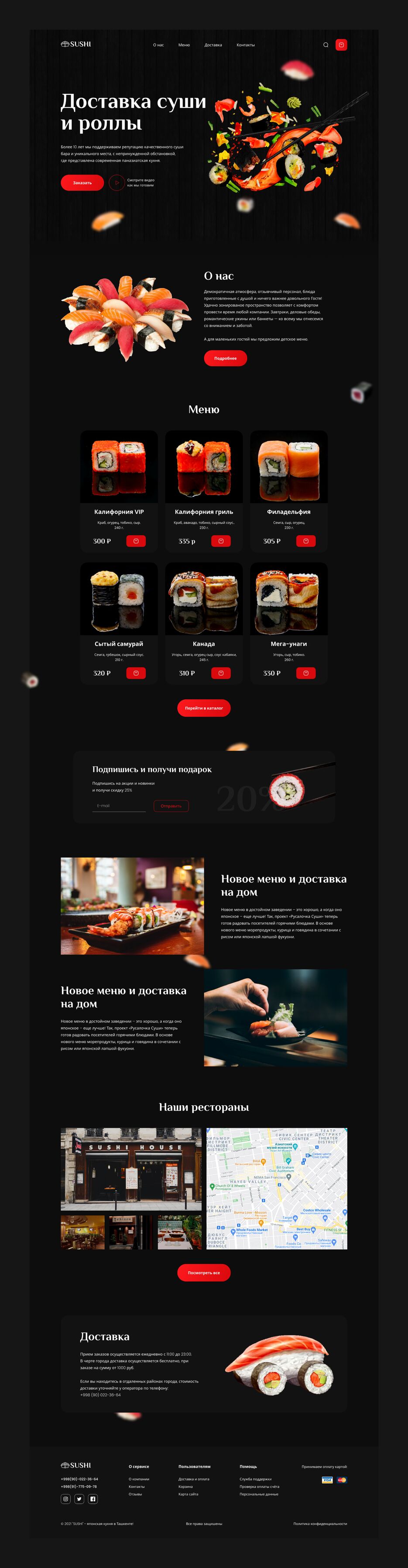Open the Instagram icon in footer
Image resolution: width=408 pixels, height=1568 pixels.
click(65, 1499)
